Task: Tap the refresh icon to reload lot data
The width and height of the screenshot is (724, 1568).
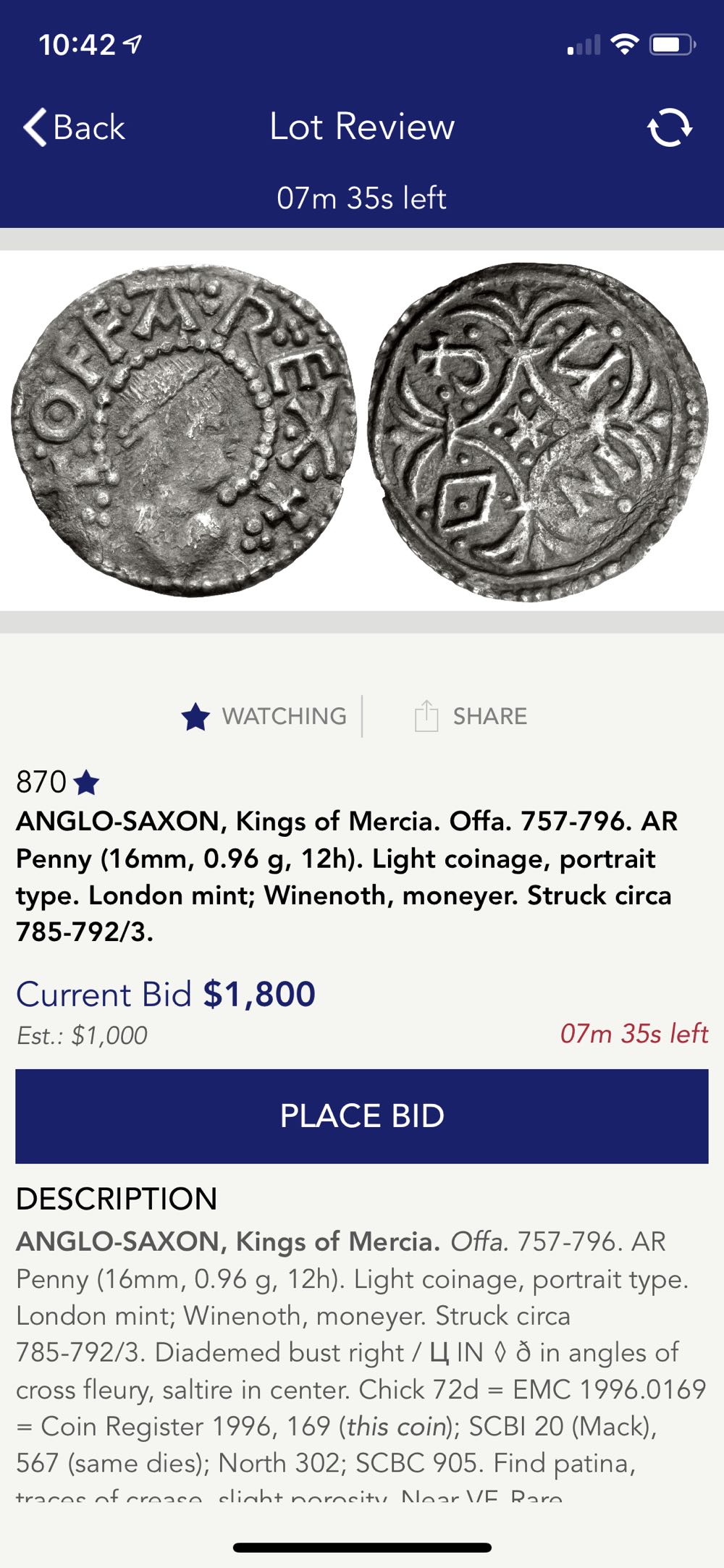Action: pos(670,127)
